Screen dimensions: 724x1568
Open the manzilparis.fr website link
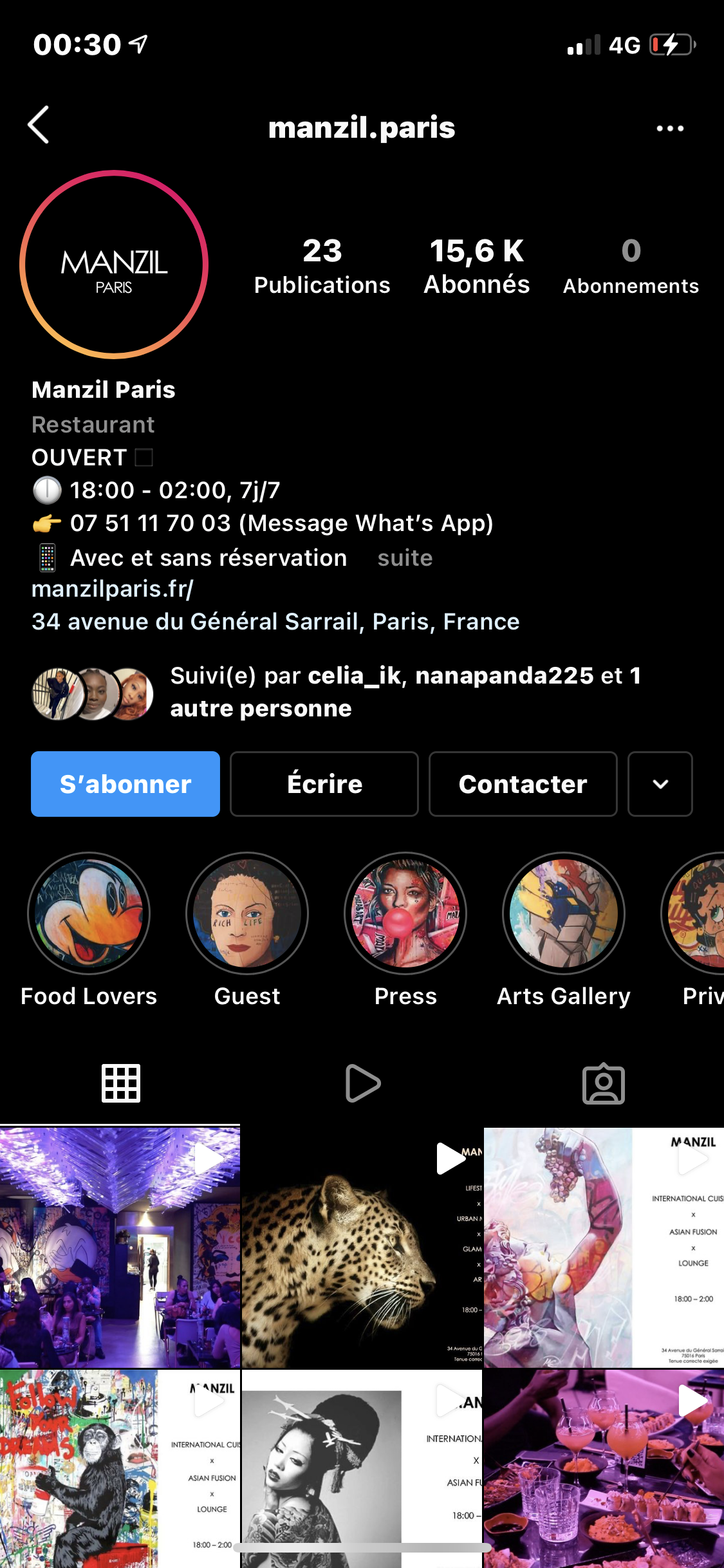tap(113, 589)
